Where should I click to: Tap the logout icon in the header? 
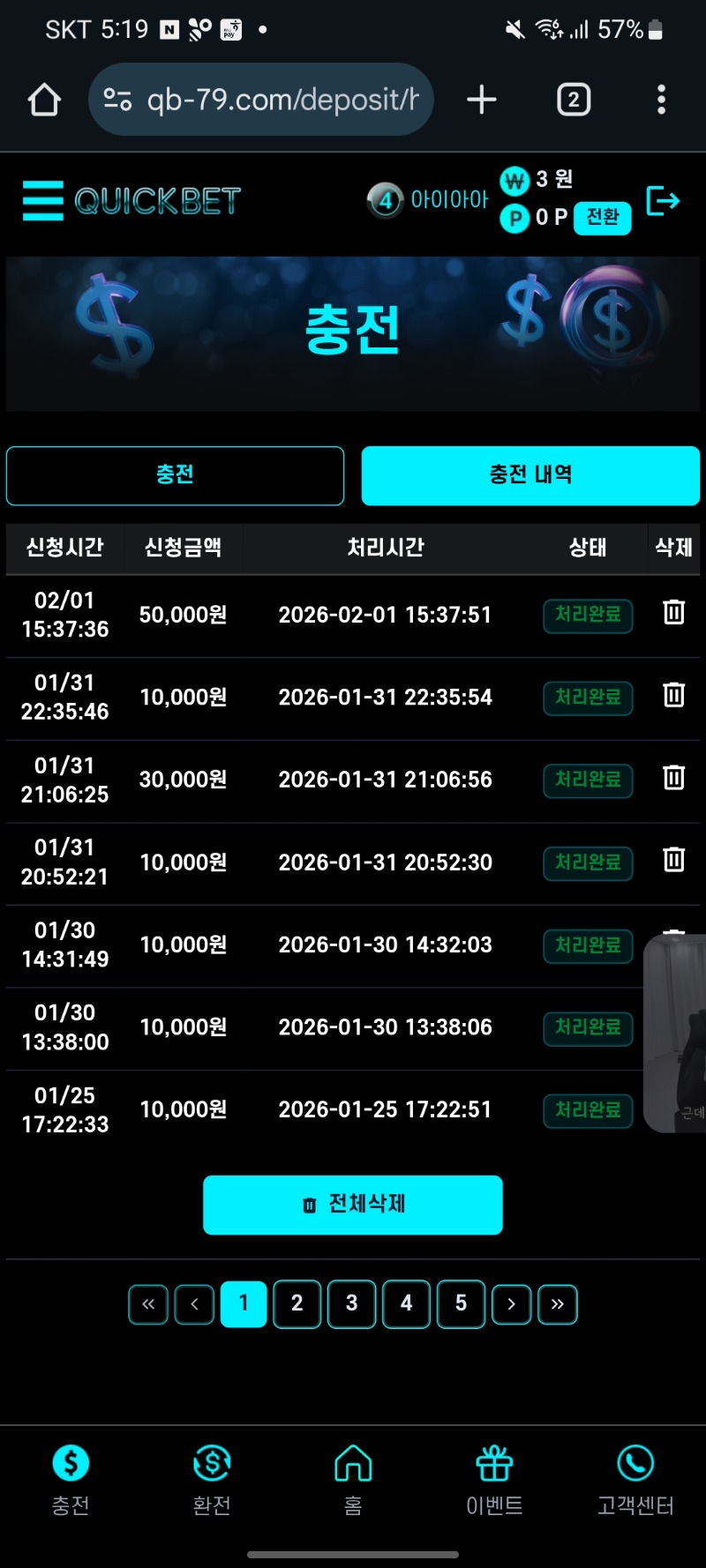pyautogui.click(x=663, y=201)
